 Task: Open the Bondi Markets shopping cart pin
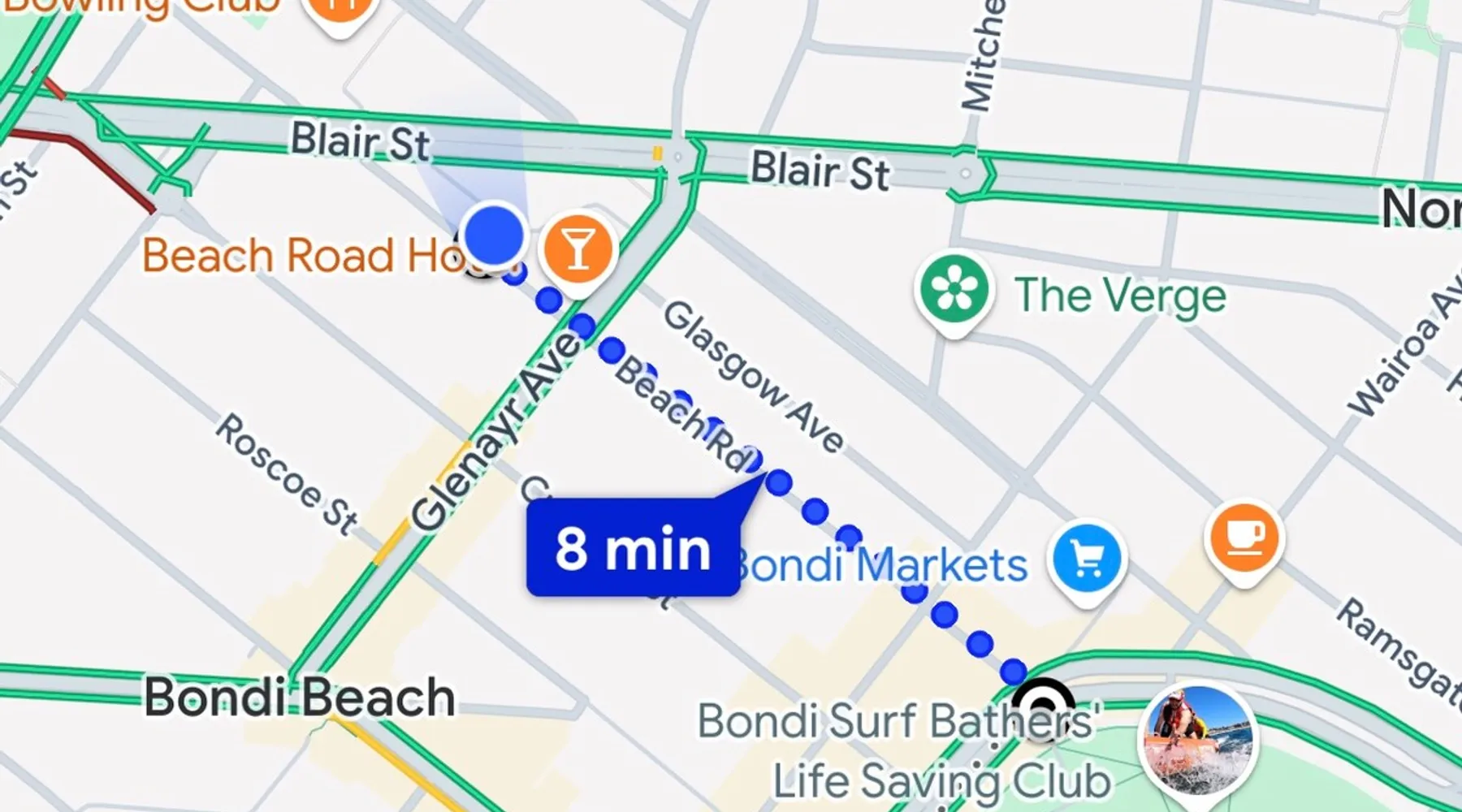(1087, 559)
